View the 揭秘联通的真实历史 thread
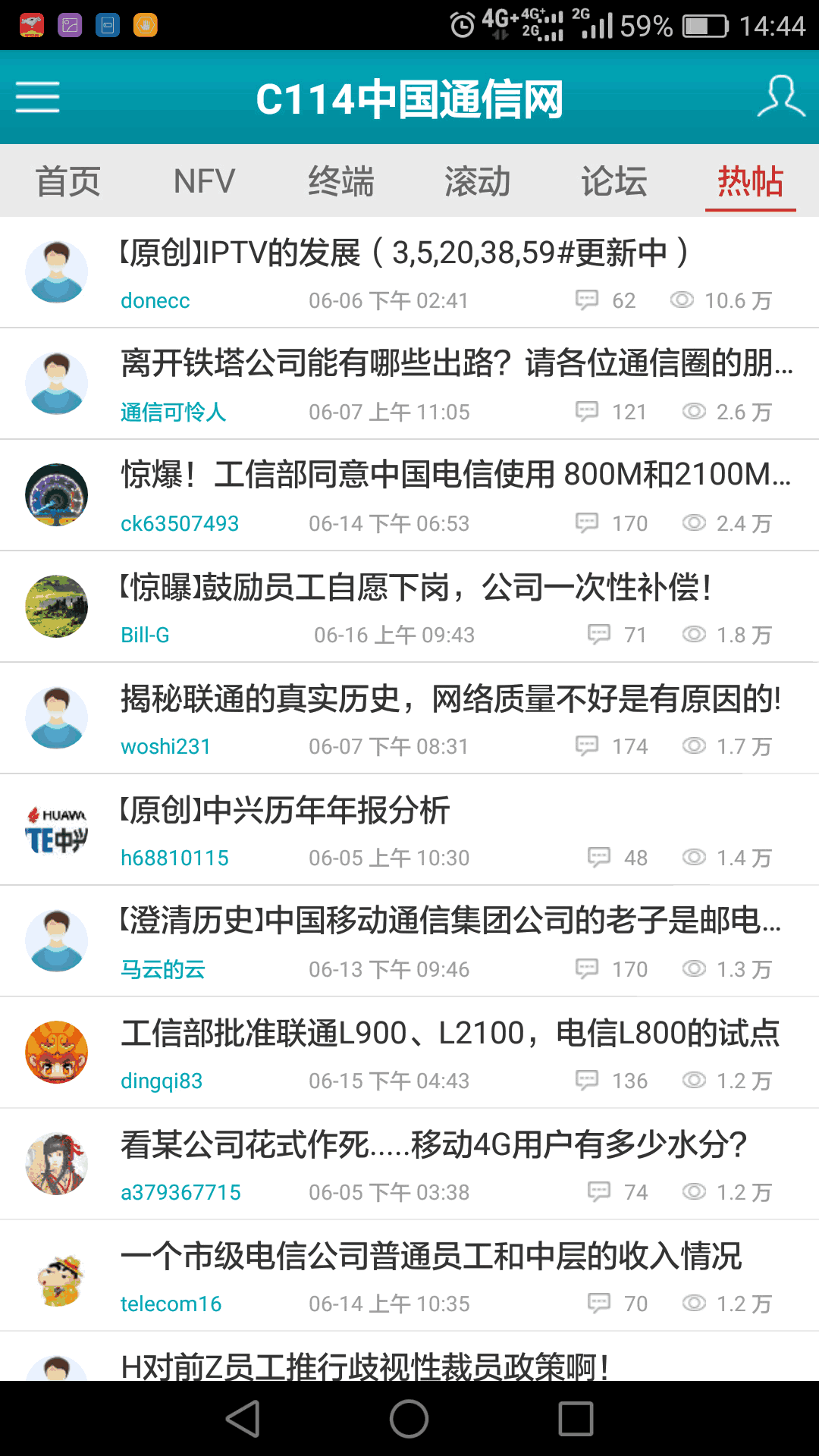The width and height of the screenshot is (819, 1456). coord(450,699)
